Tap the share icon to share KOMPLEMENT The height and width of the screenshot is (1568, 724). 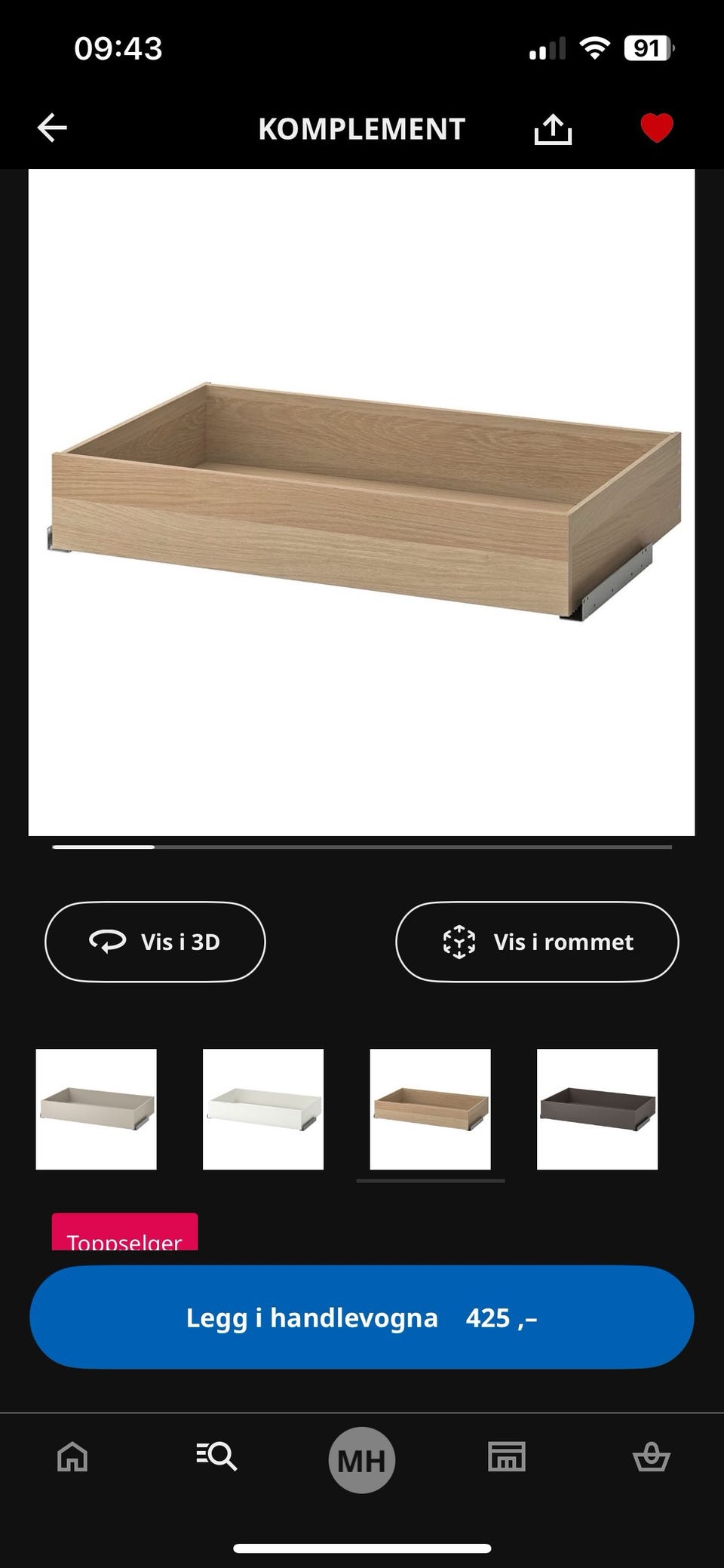pos(554,128)
